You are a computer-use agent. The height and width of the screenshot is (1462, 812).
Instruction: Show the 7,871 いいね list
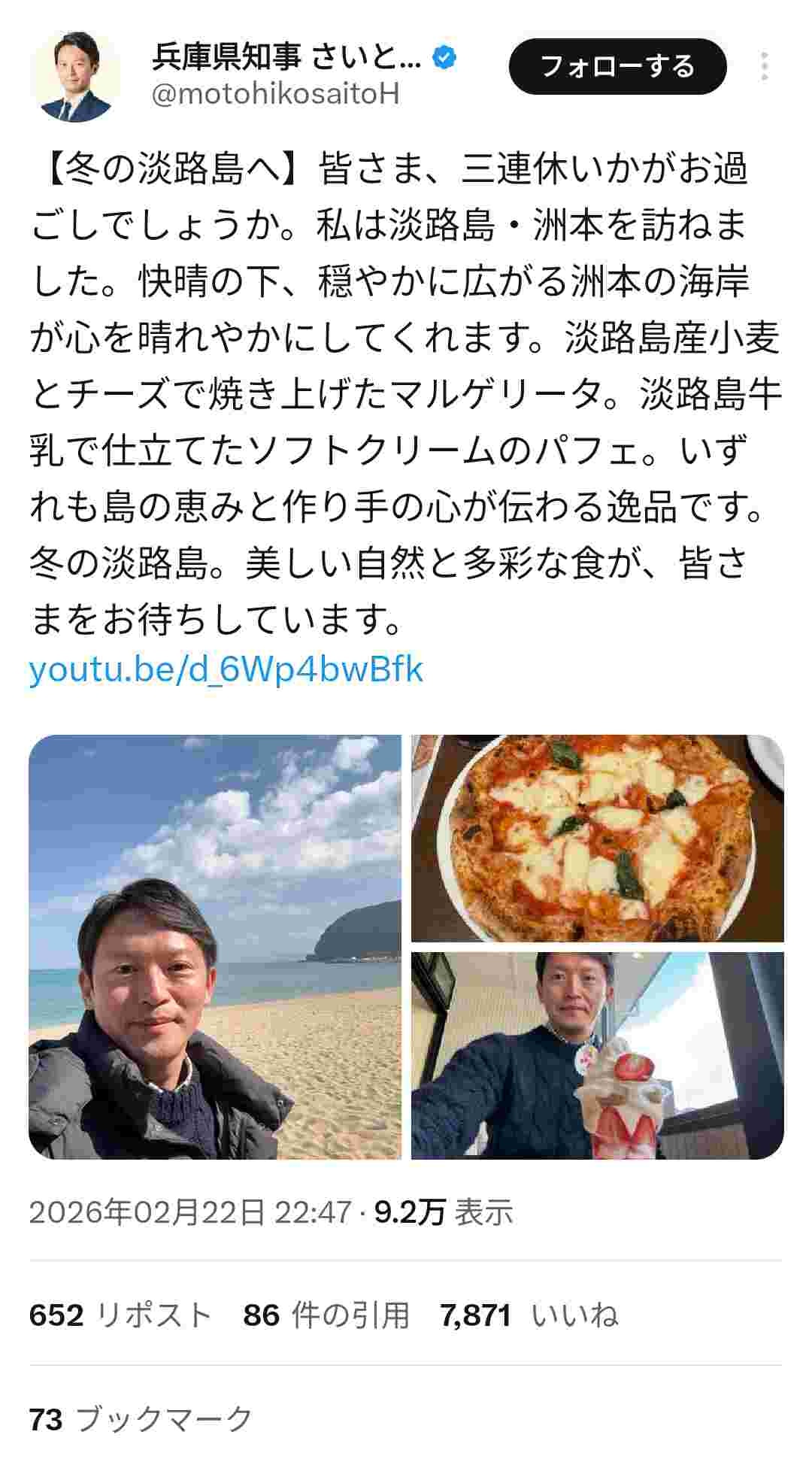[x=529, y=1315]
